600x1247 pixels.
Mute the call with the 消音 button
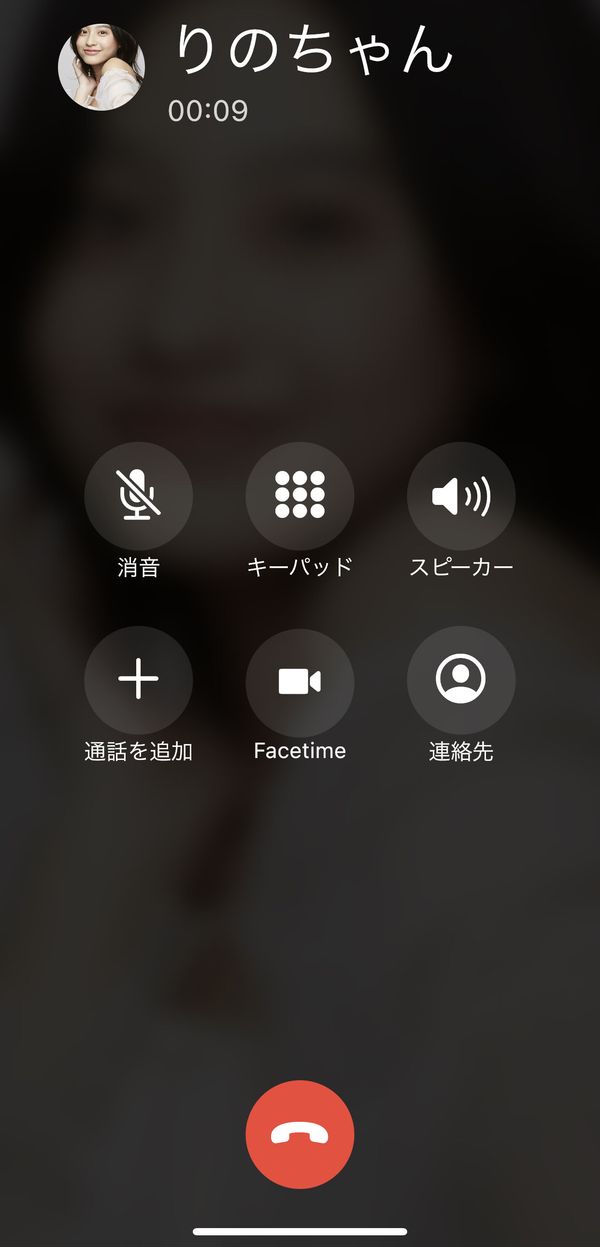(x=138, y=496)
